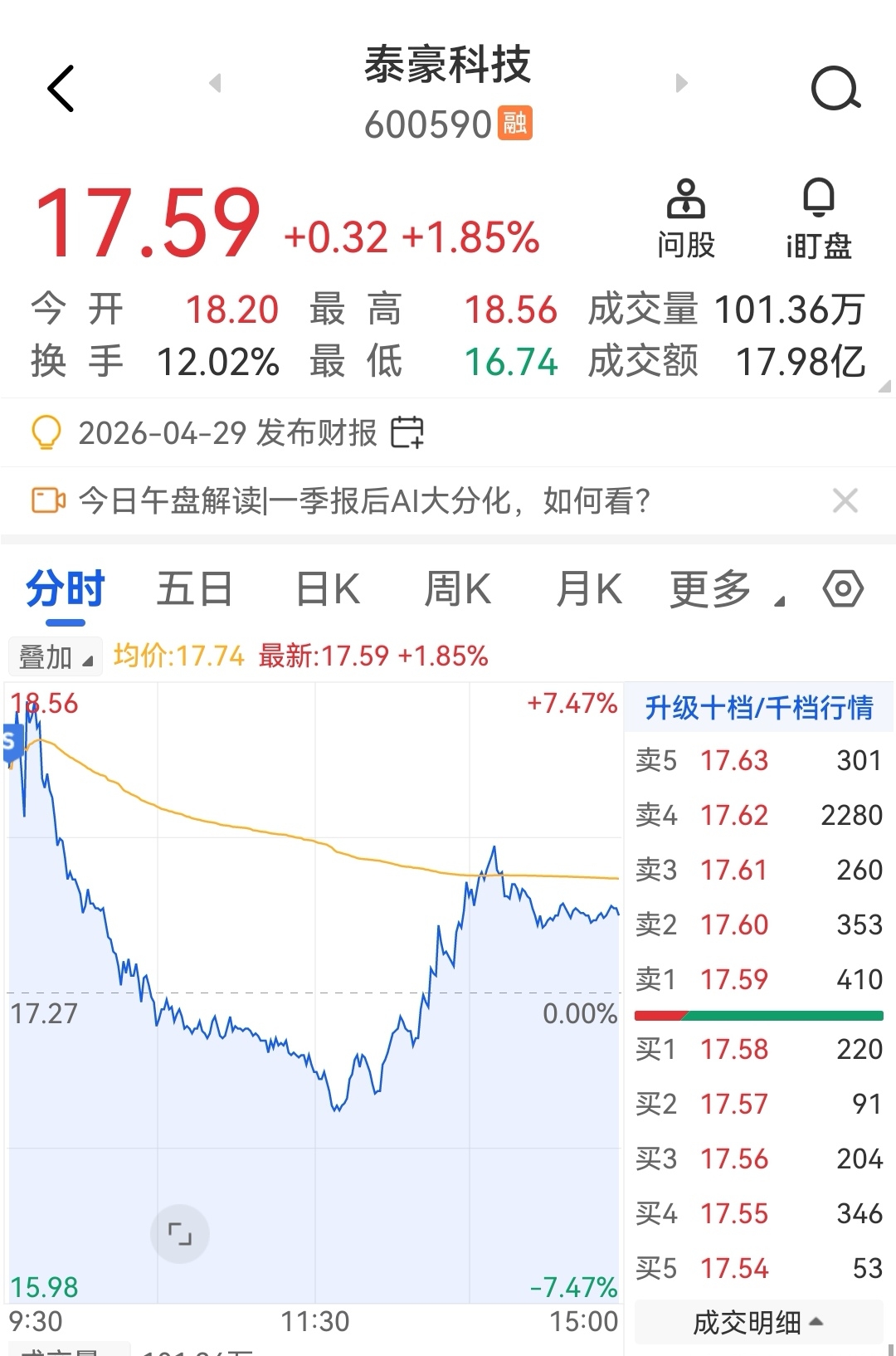Expand the 成交明细 panel
The width and height of the screenshot is (896, 1356).
click(758, 1322)
